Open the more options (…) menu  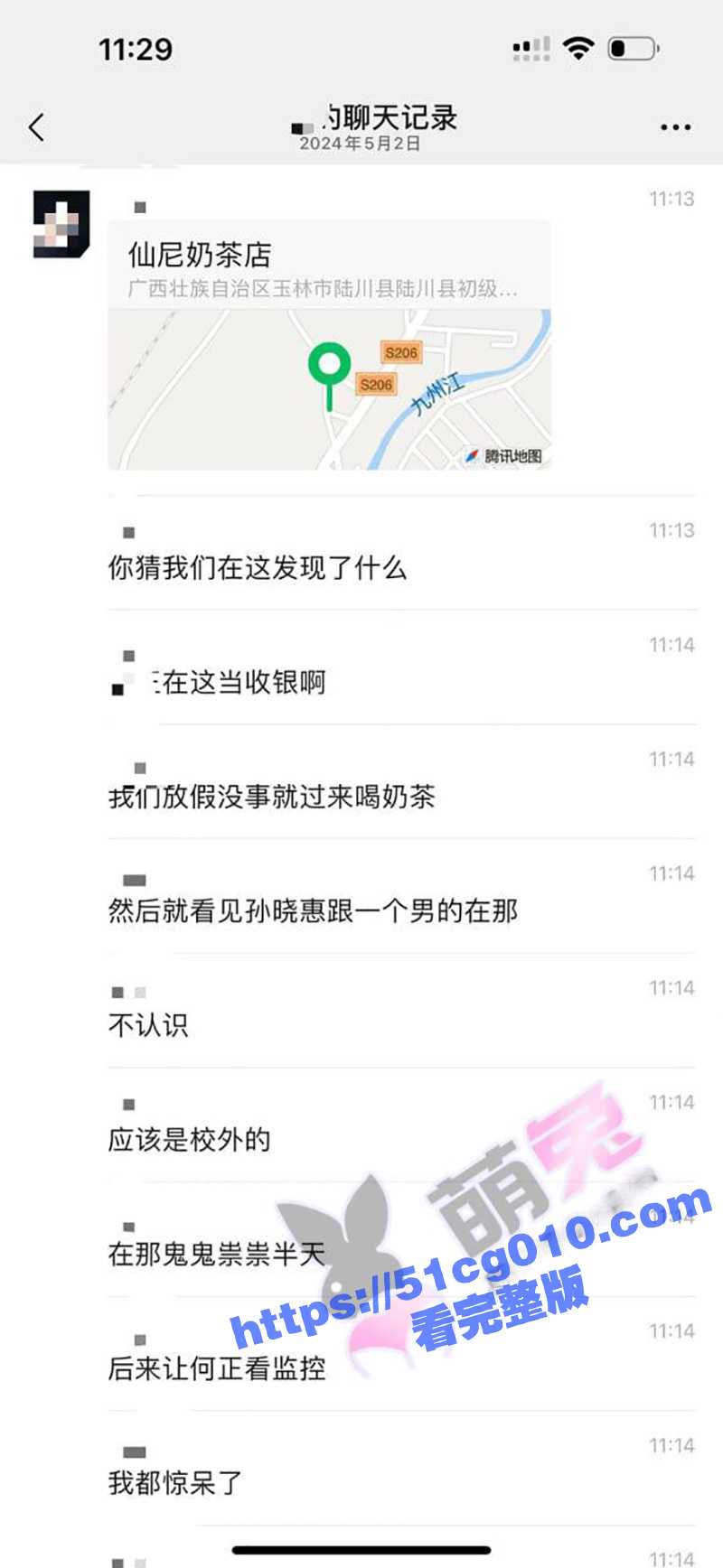673,126
